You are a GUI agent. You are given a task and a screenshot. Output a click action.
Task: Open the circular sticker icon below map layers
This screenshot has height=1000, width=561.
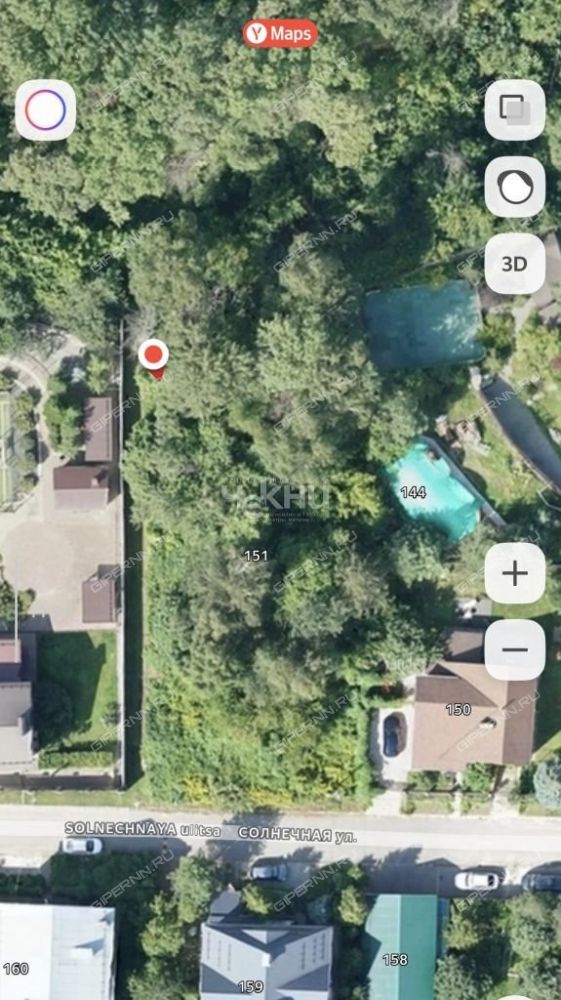[514, 187]
